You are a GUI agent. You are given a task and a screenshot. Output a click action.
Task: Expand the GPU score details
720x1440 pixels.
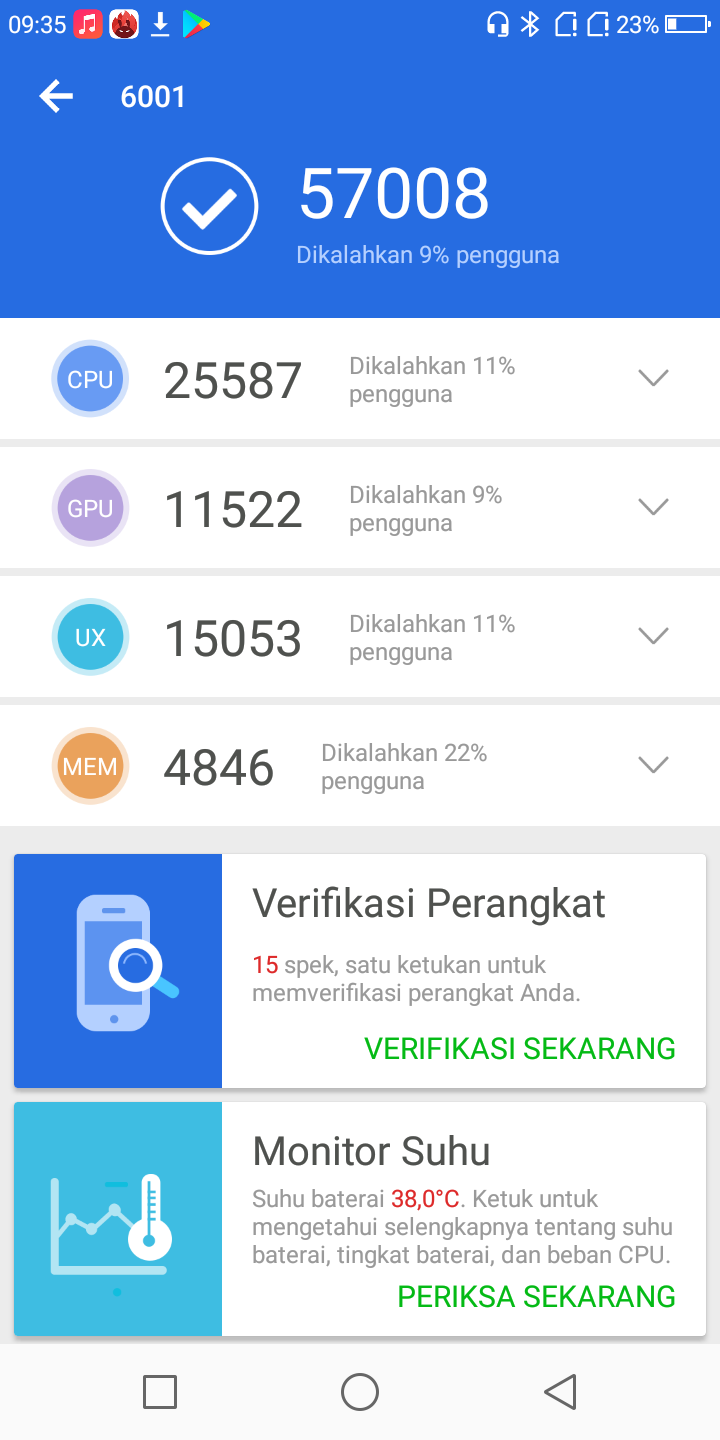[653, 507]
